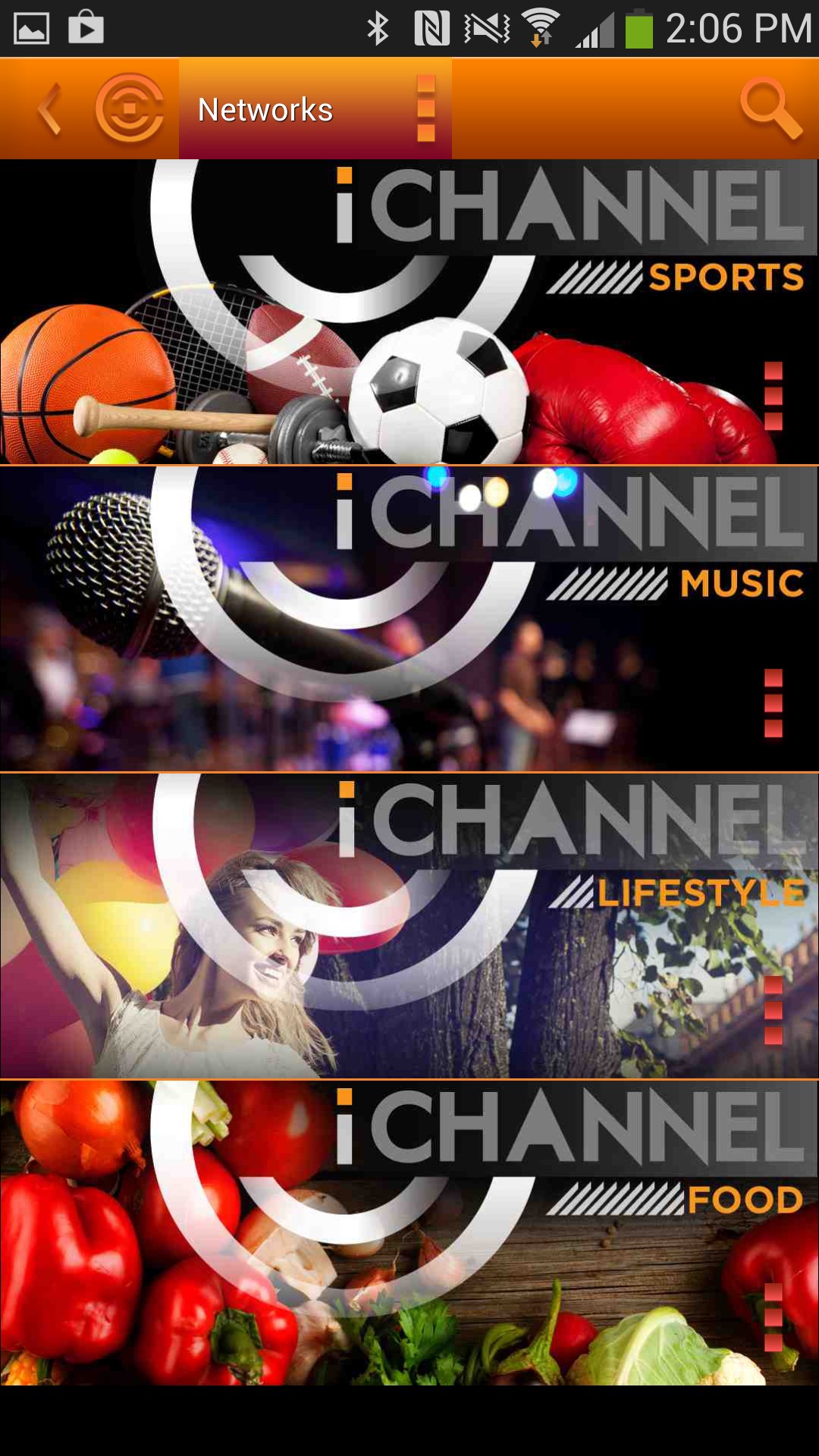Tap the Play Store icon in the status bar
This screenshot has width=819, height=1456.
(x=87, y=27)
